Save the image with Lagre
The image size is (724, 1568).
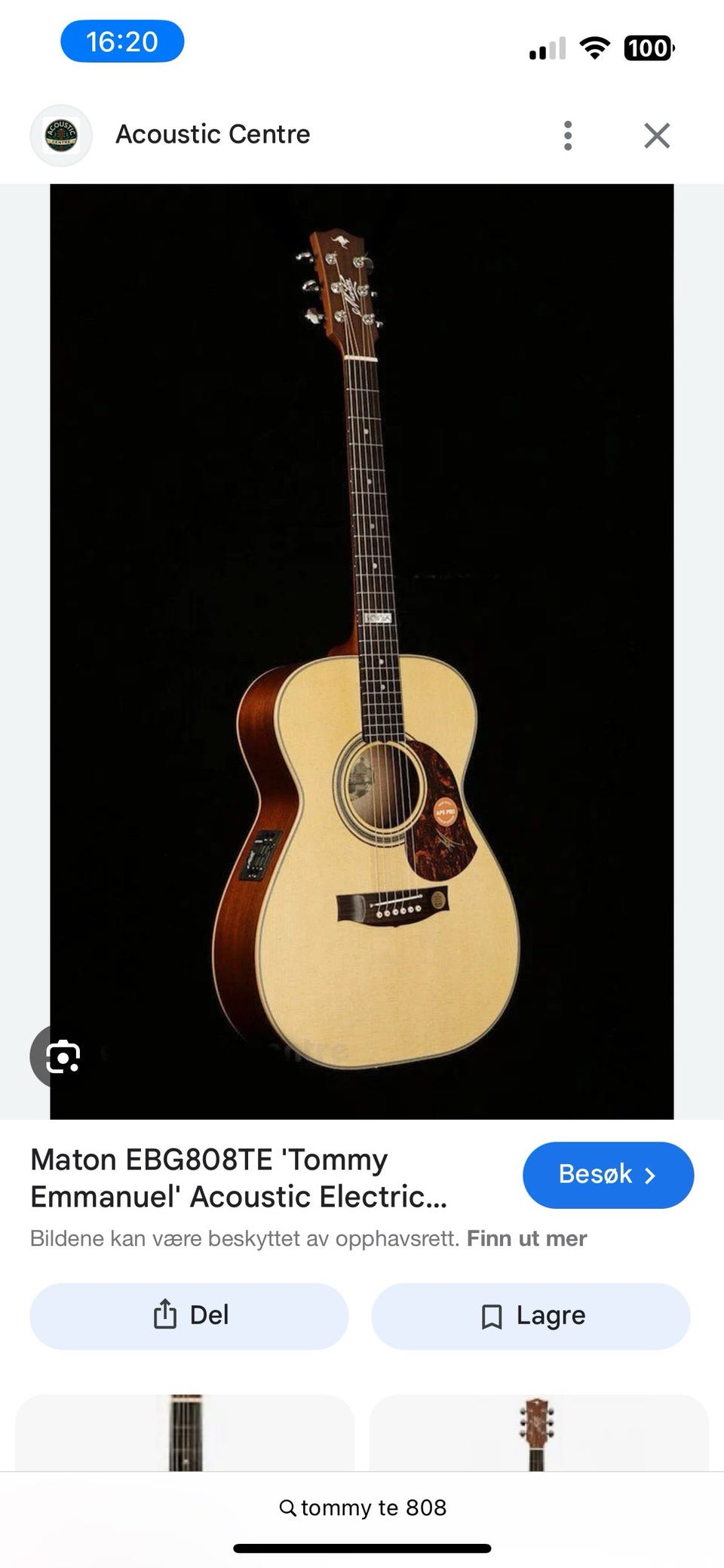coord(531,1315)
